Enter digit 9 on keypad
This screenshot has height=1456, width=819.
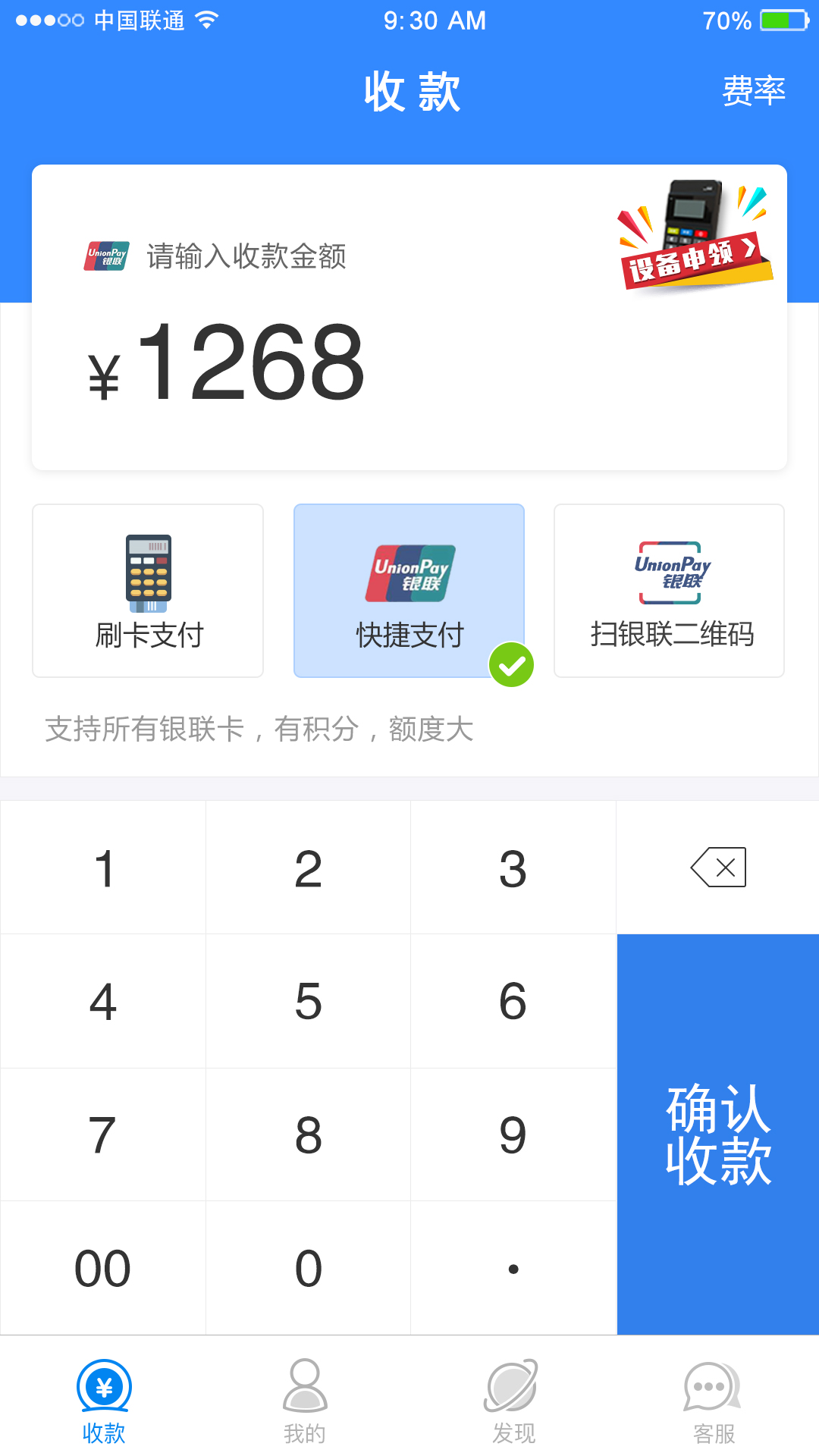[513, 1135]
